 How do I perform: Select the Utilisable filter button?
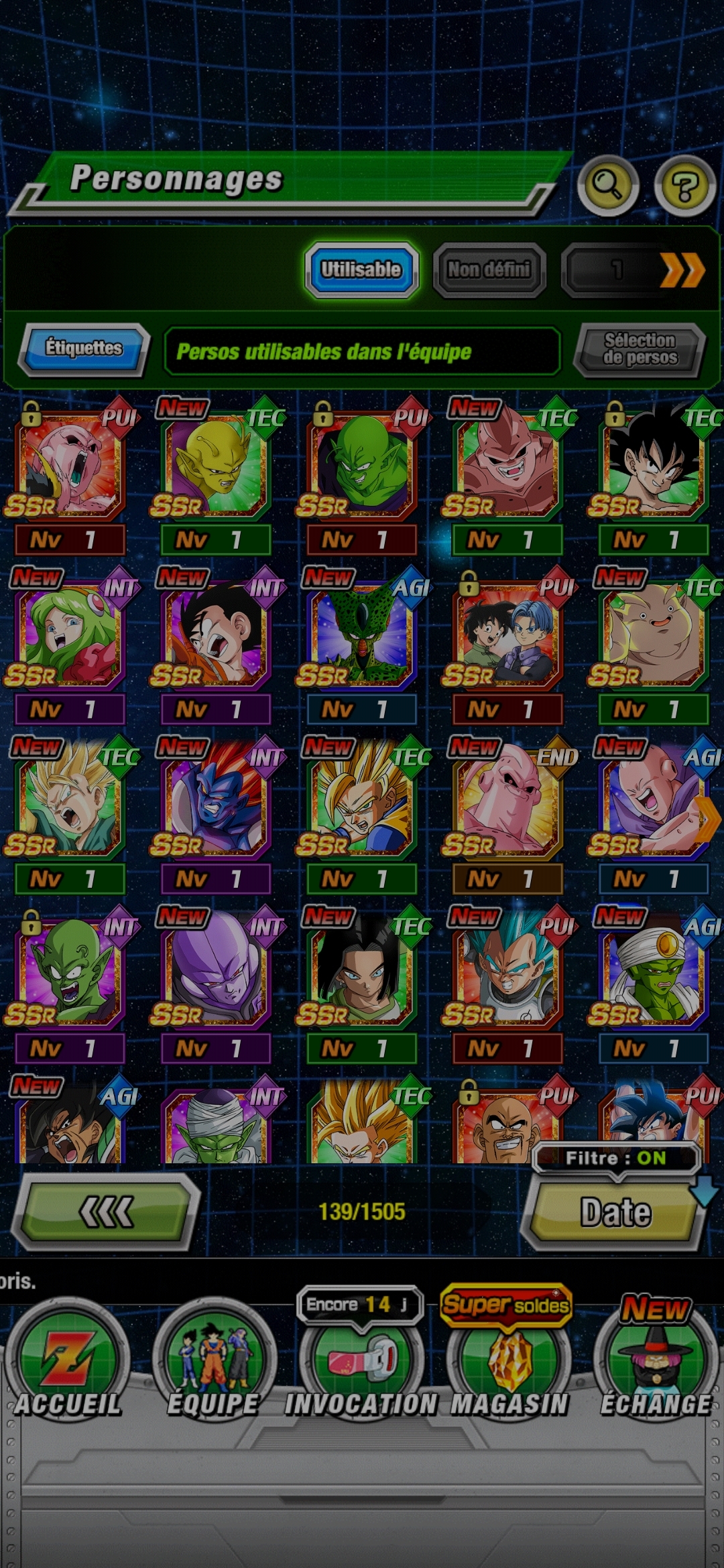click(361, 270)
